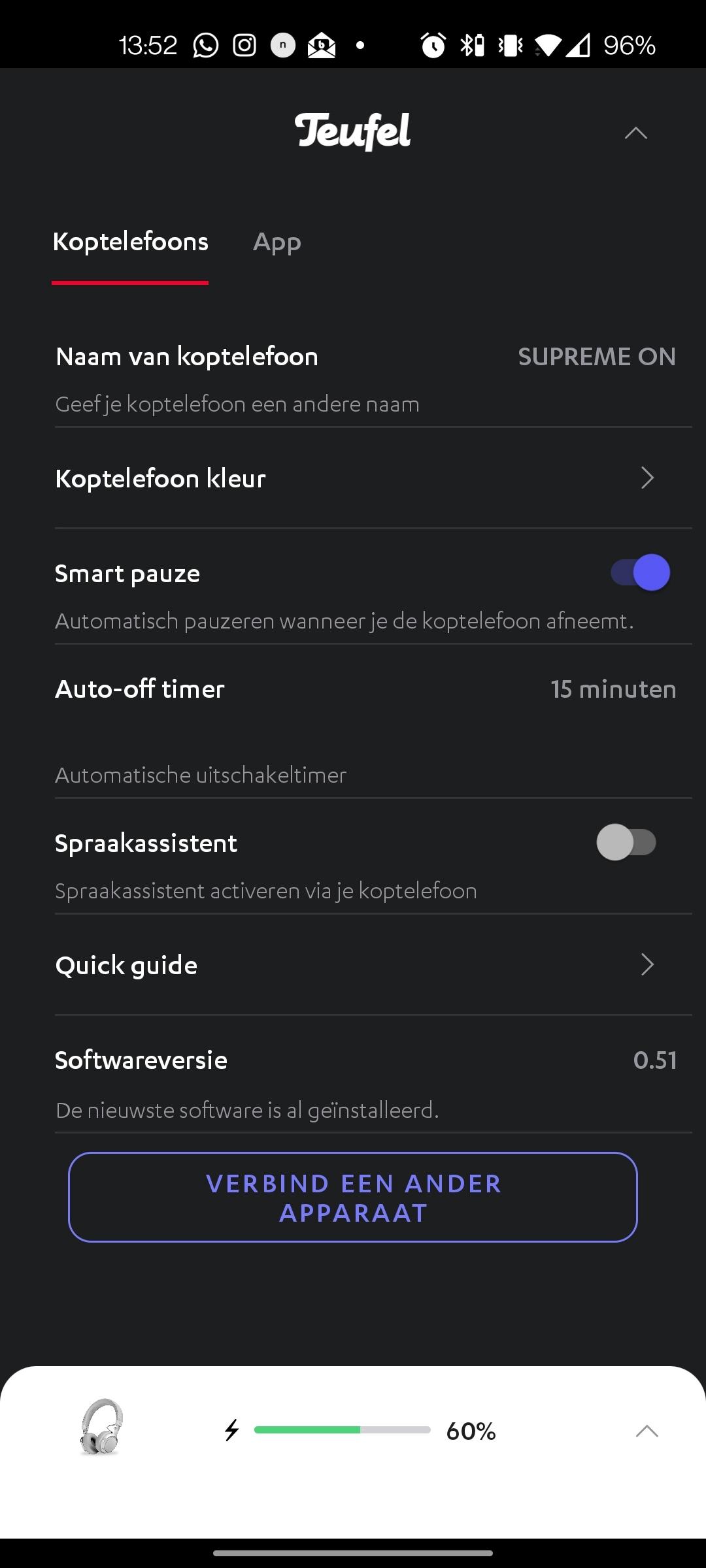Disable the Smart pauze switch

[x=641, y=573]
